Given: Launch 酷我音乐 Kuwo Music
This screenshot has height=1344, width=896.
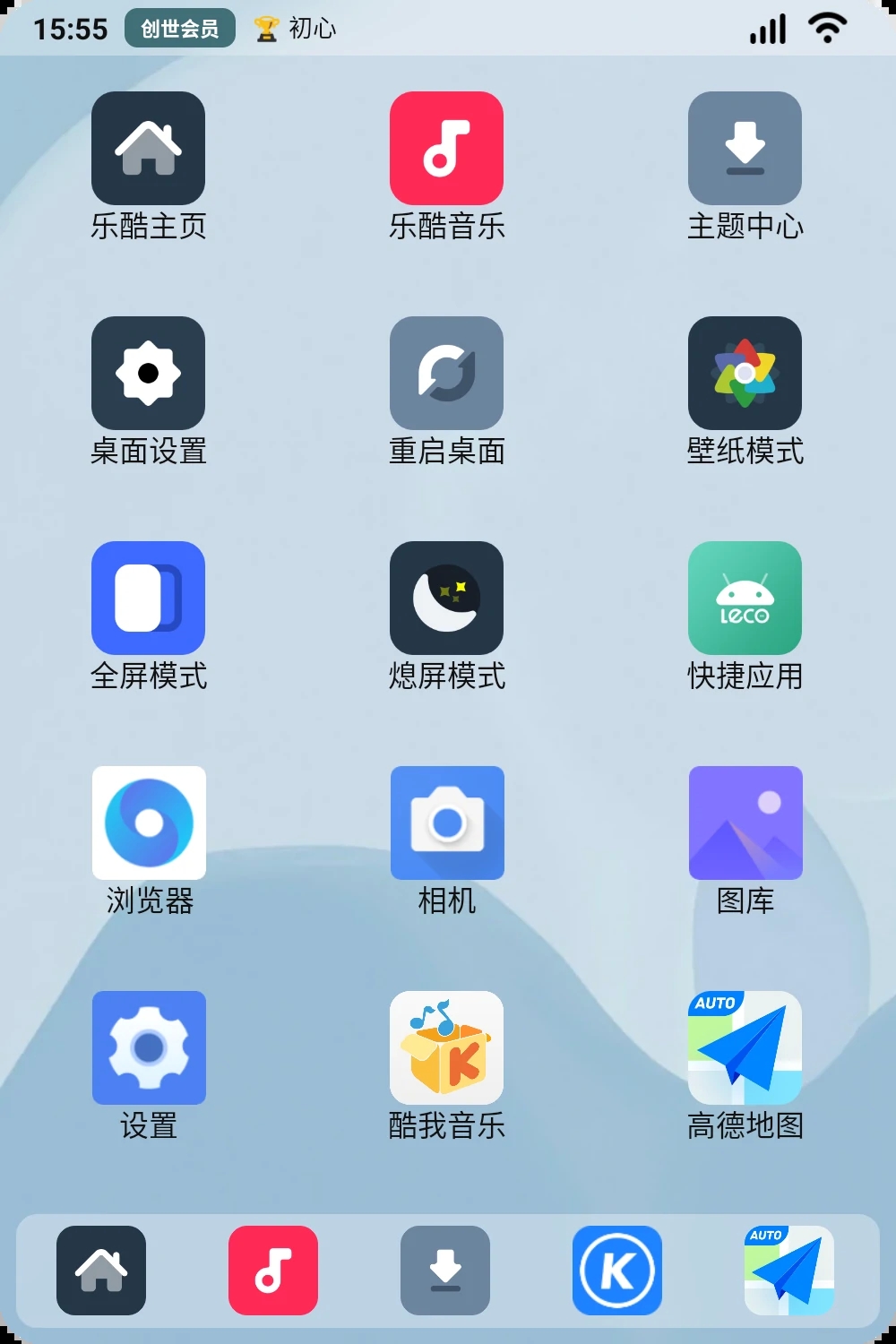Looking at the screenshot, I should click(447, 1047).
